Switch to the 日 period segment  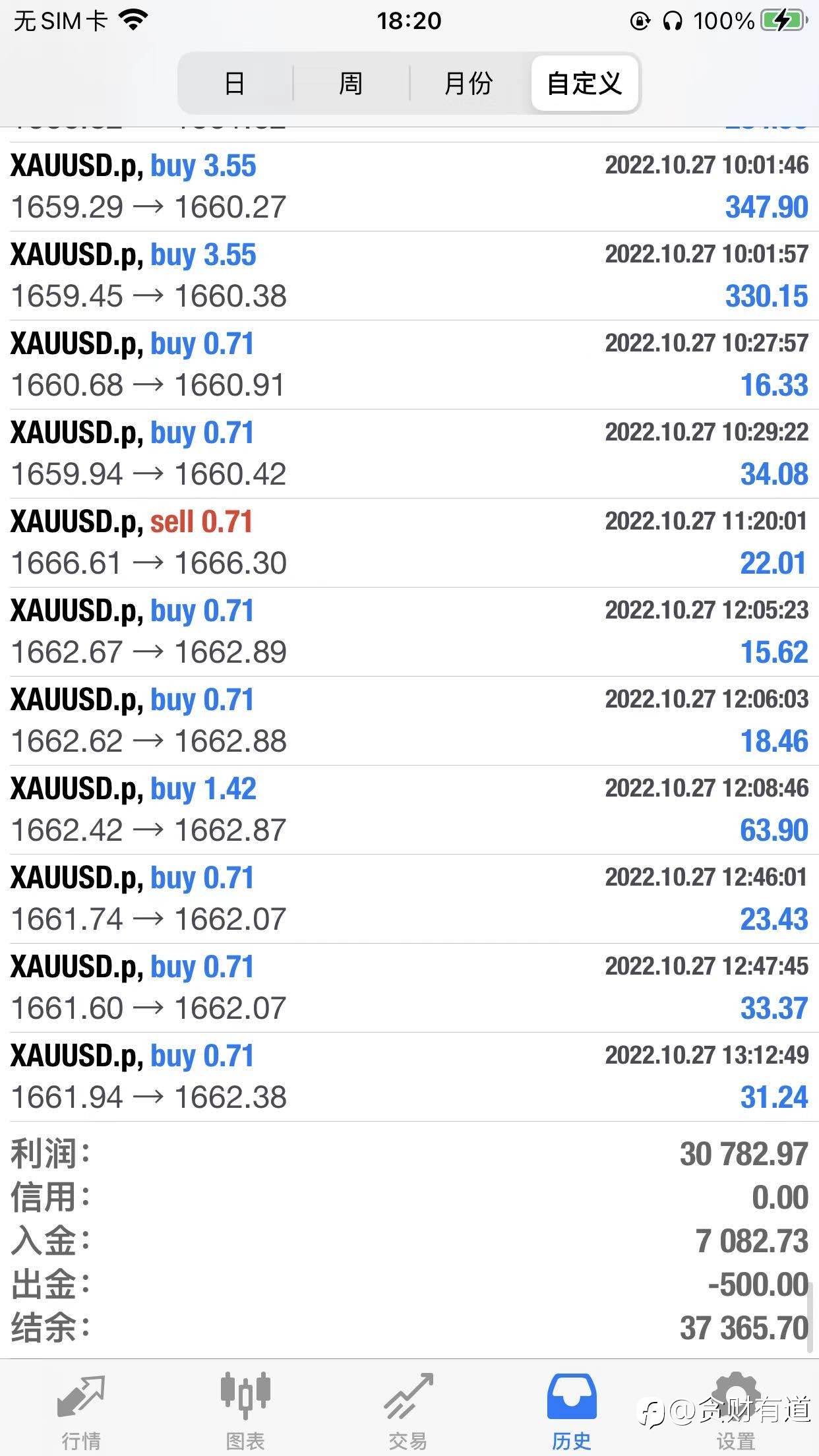[235, 84]
